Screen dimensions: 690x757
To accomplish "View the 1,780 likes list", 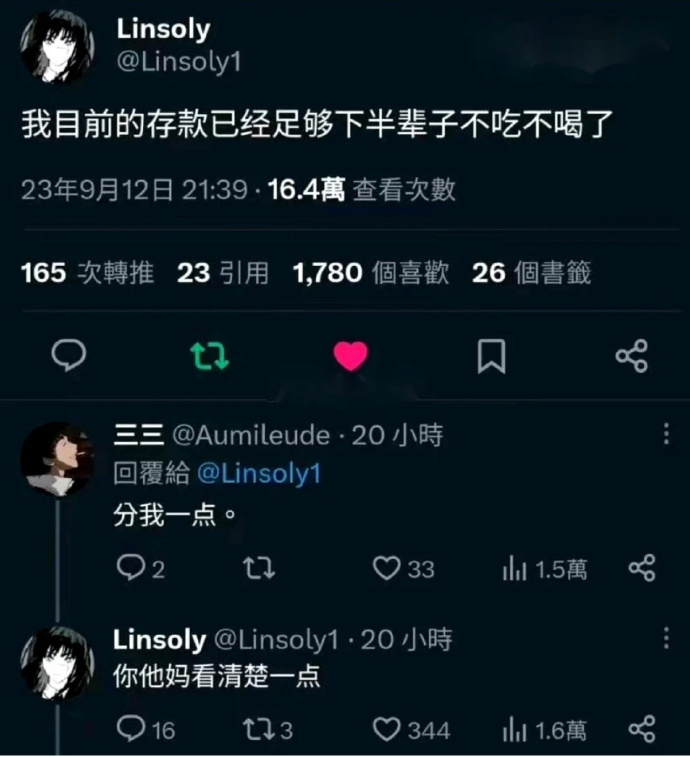I will tap(370, 273).
